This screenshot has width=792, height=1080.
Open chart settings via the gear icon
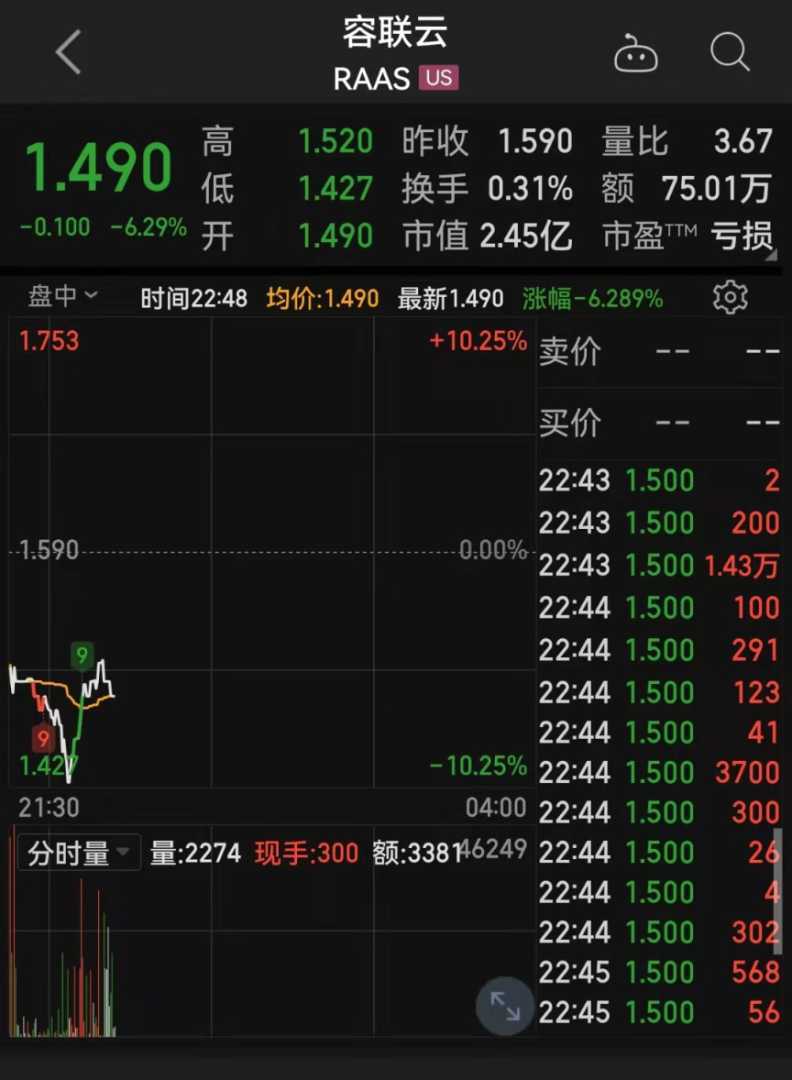[x=730, y=297]
